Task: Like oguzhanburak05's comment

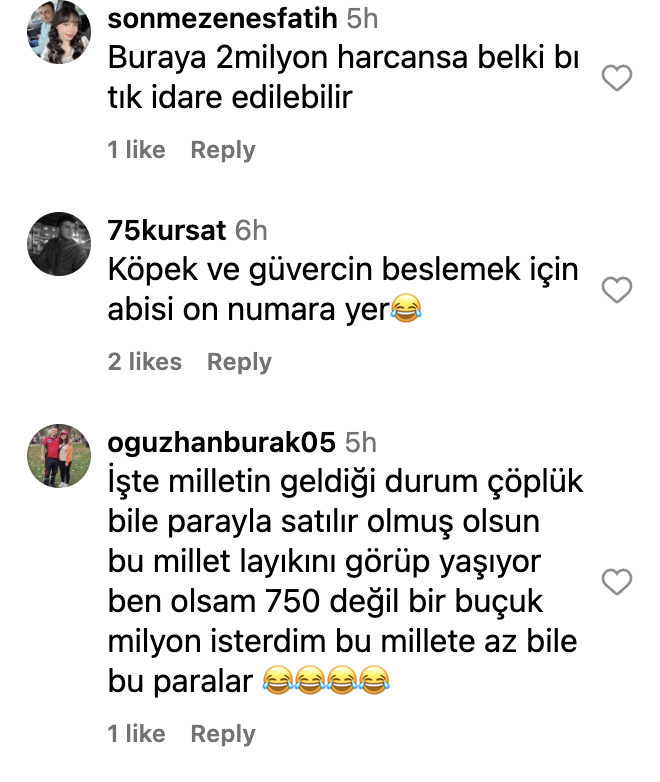Action: (x=618, y=581)
